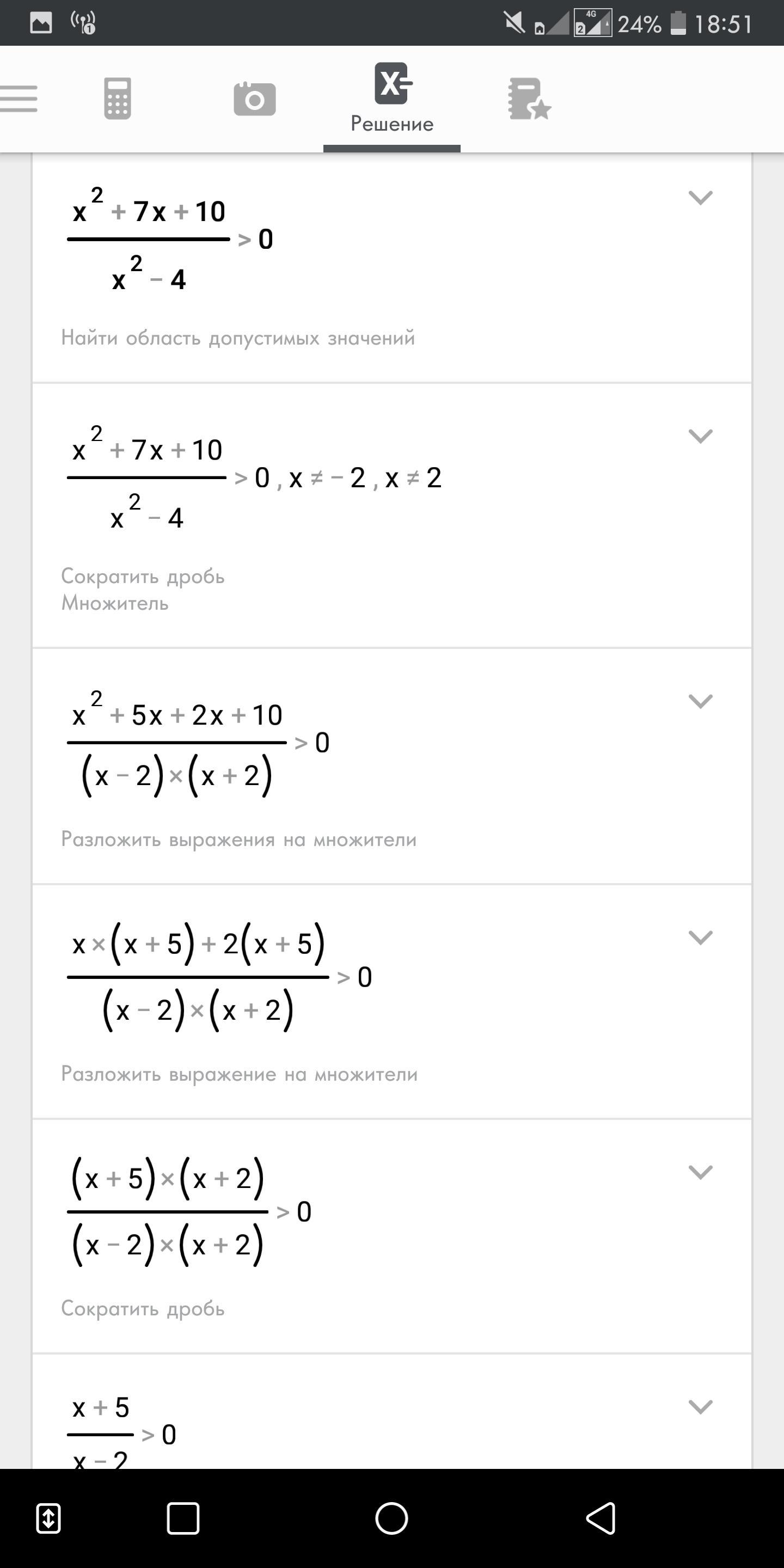Expand step 'Сократить дробь Множитель'

tap(700, 437)
